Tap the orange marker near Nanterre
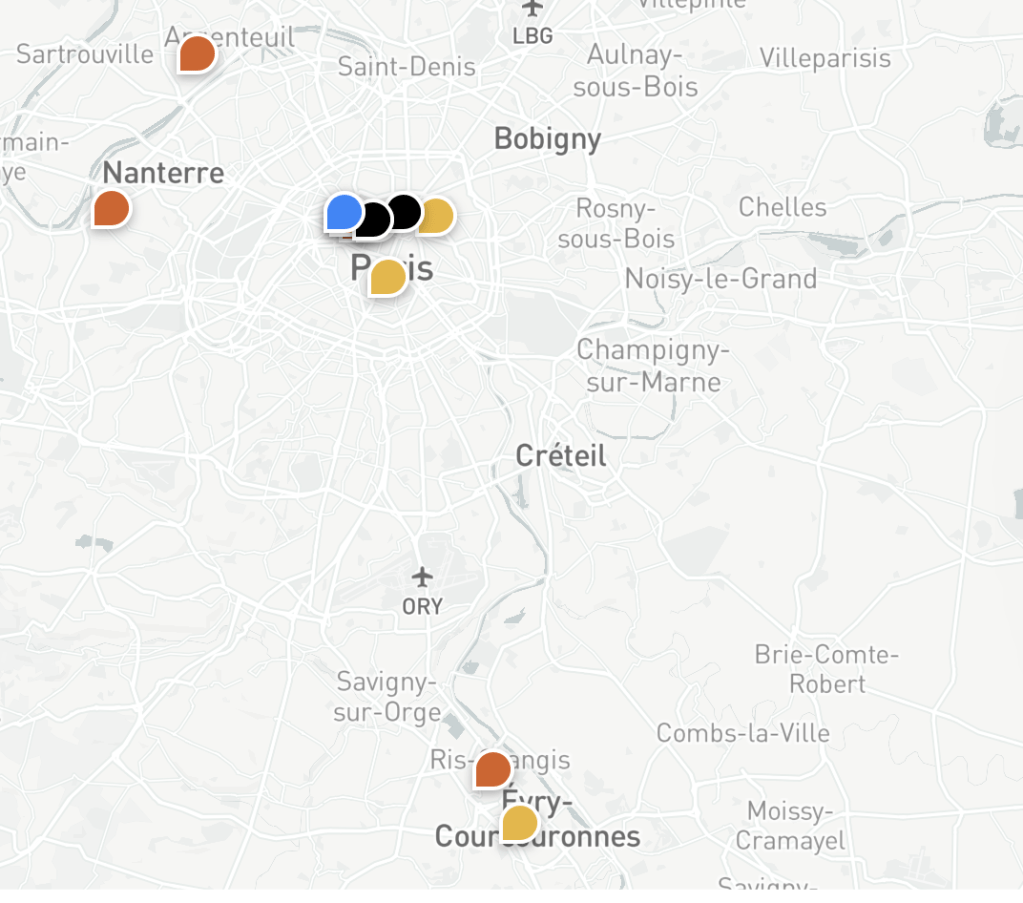 [111, 208]
